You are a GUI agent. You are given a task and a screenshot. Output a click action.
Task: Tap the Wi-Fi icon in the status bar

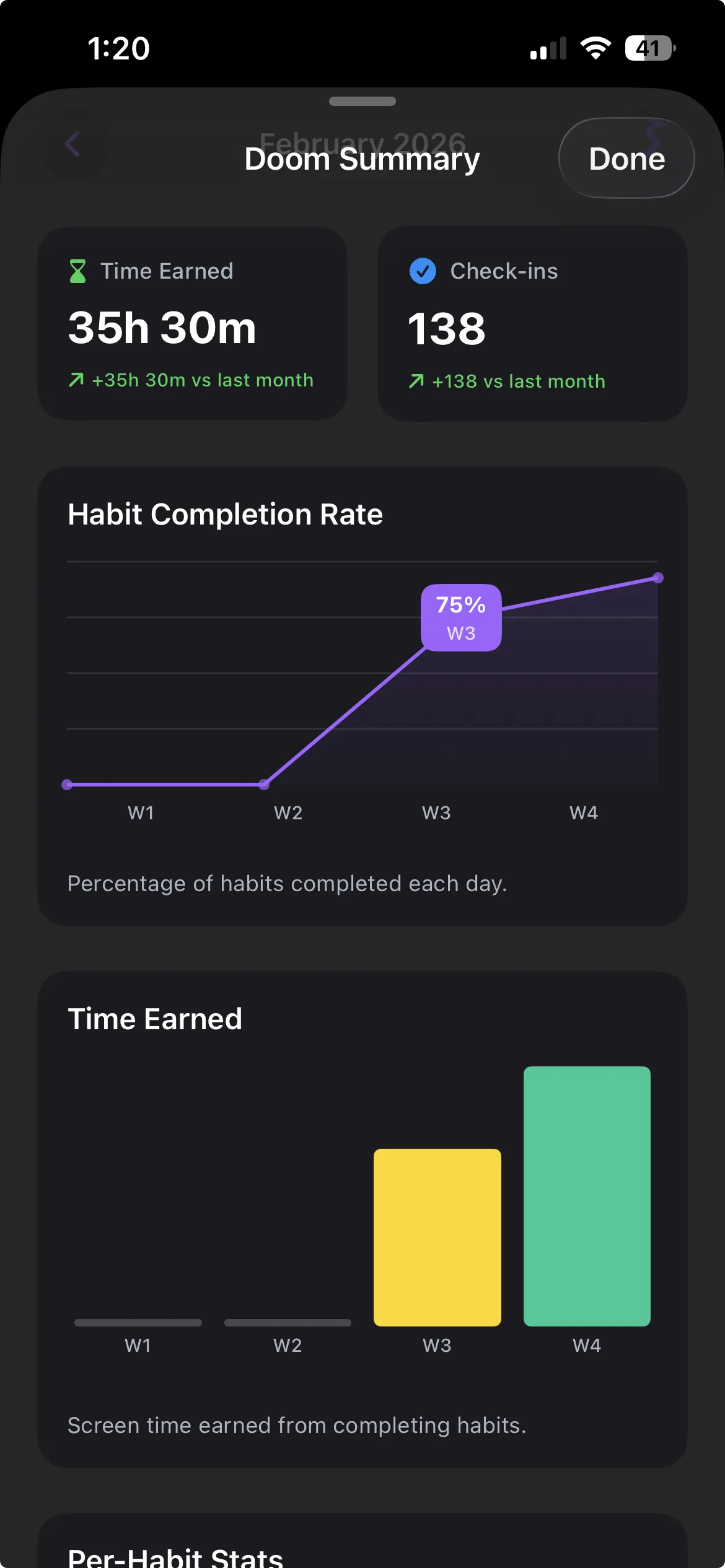click(596, 46)
